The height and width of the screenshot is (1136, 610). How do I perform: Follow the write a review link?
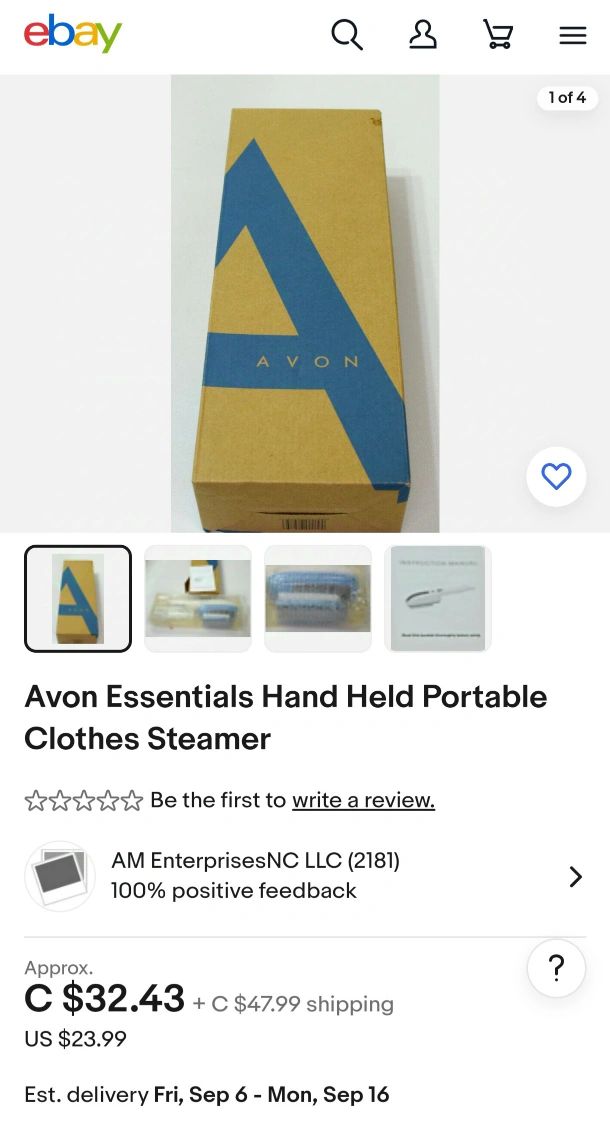[363, 800]
